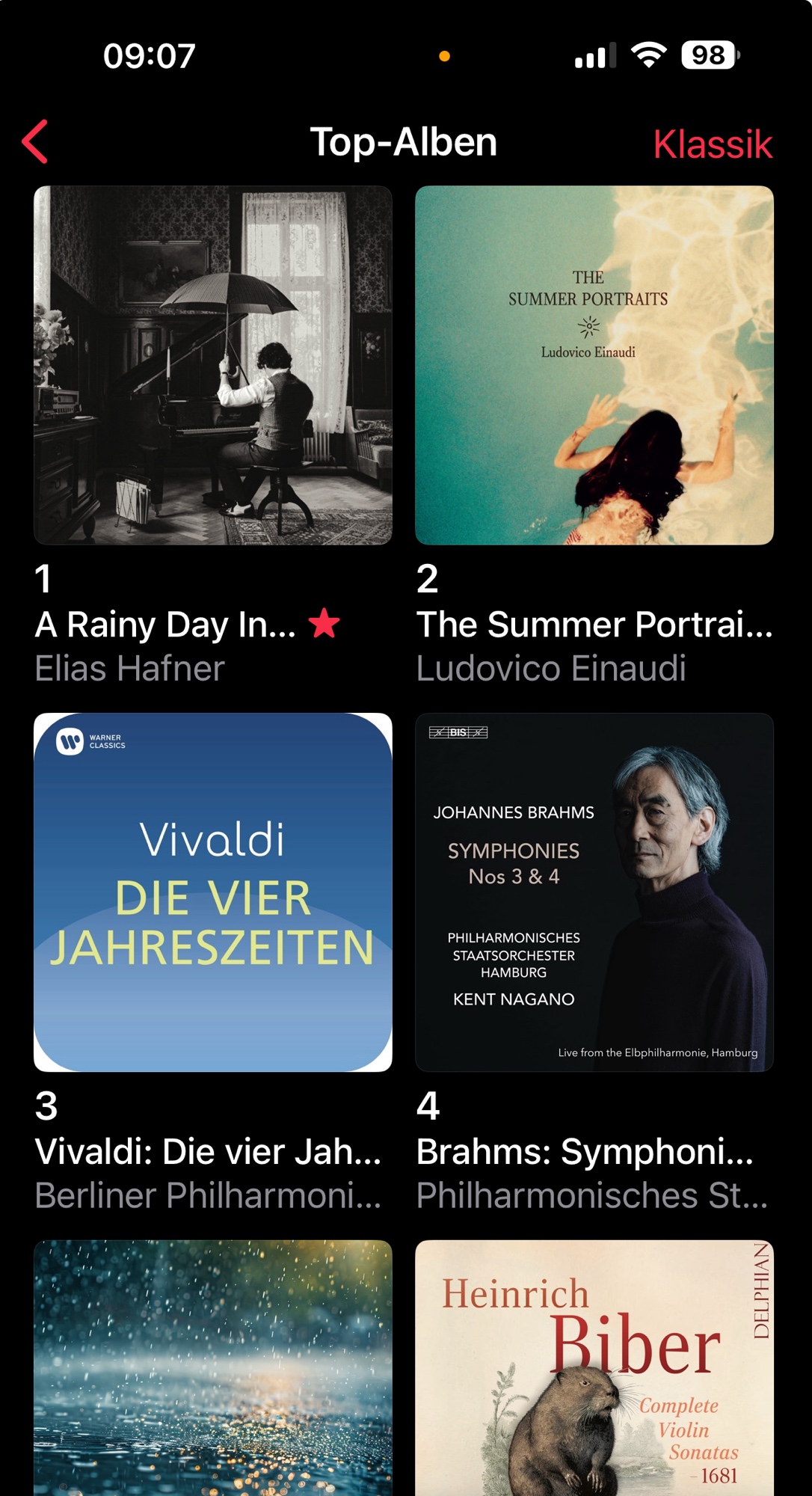Viewport: 812px width, 1496px height.
Task: Open The Summer Portraits by Ludovico Einaudi
Action: 594,365
